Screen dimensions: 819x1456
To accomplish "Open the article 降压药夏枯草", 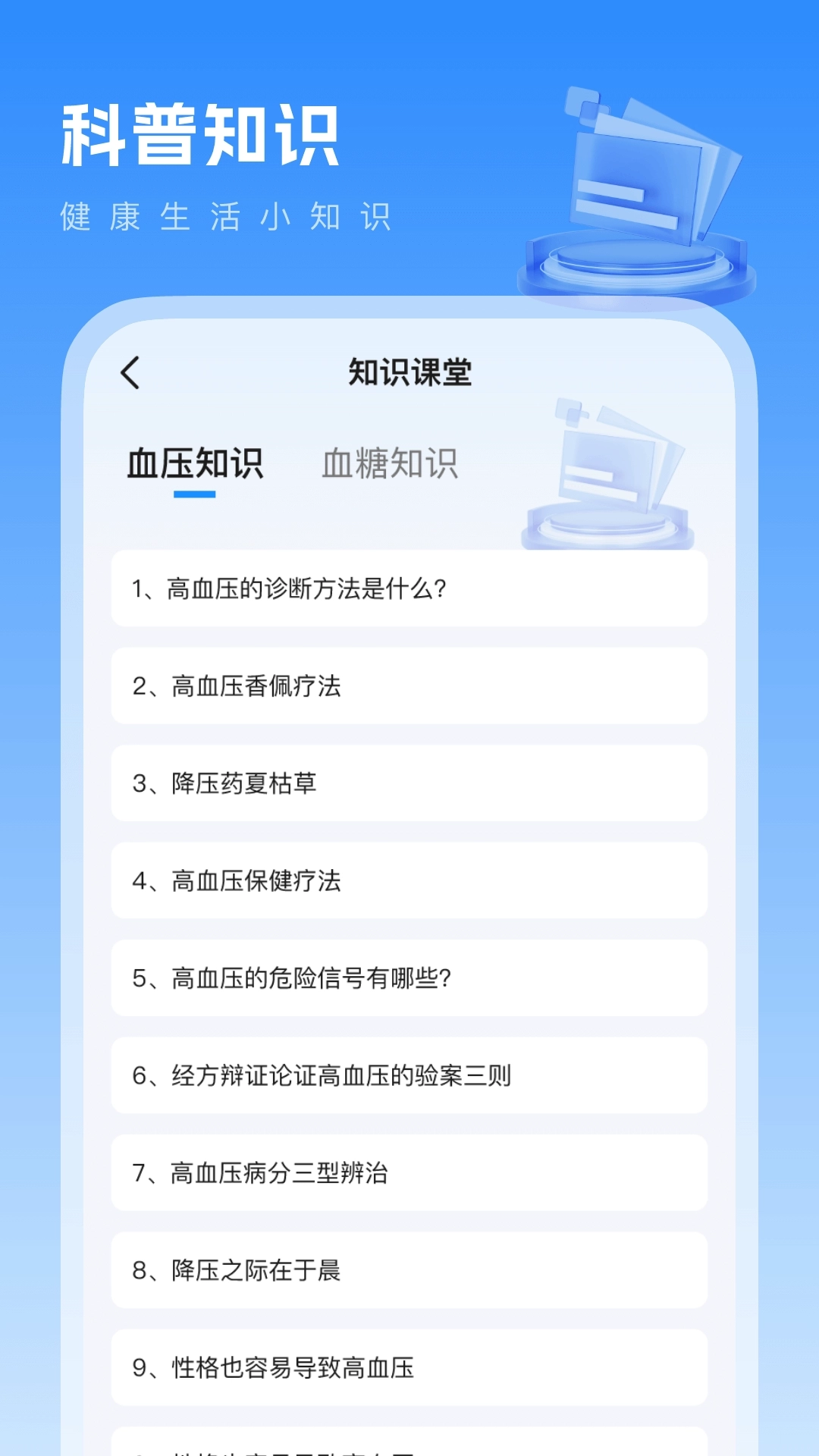I will coord(409,783).
